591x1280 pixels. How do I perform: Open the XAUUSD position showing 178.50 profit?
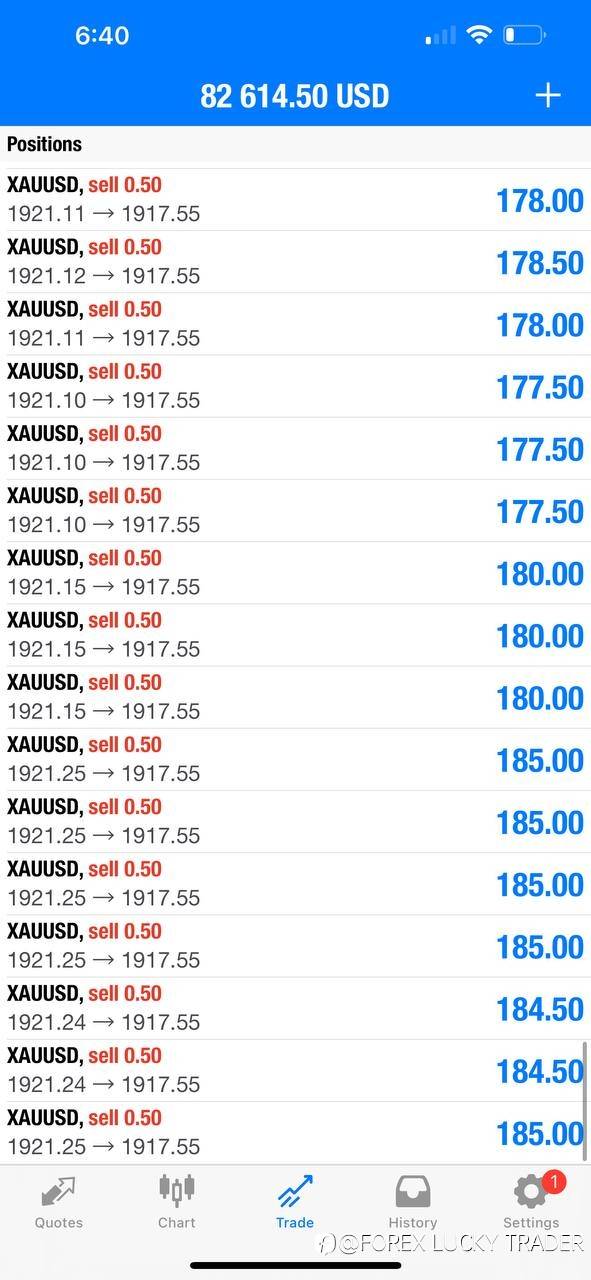[295, 262]
